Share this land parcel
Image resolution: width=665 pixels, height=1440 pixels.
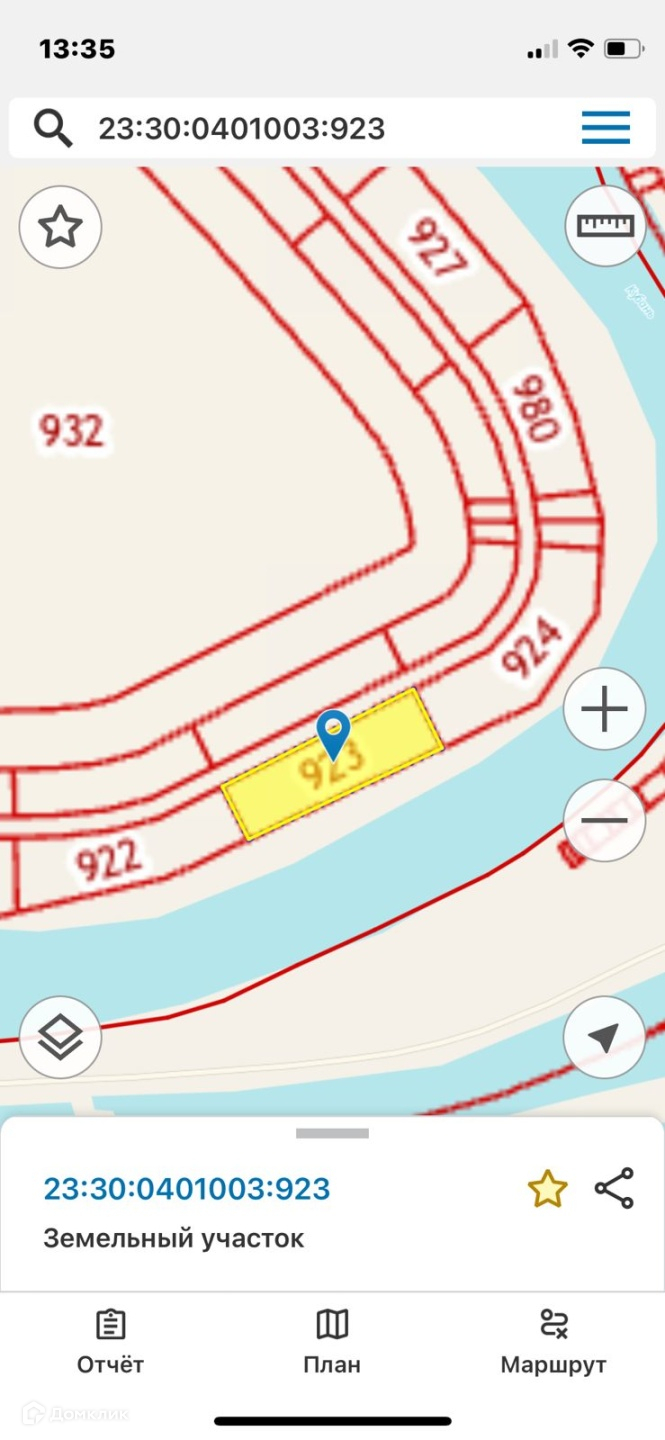click(x=614, y=1189)
